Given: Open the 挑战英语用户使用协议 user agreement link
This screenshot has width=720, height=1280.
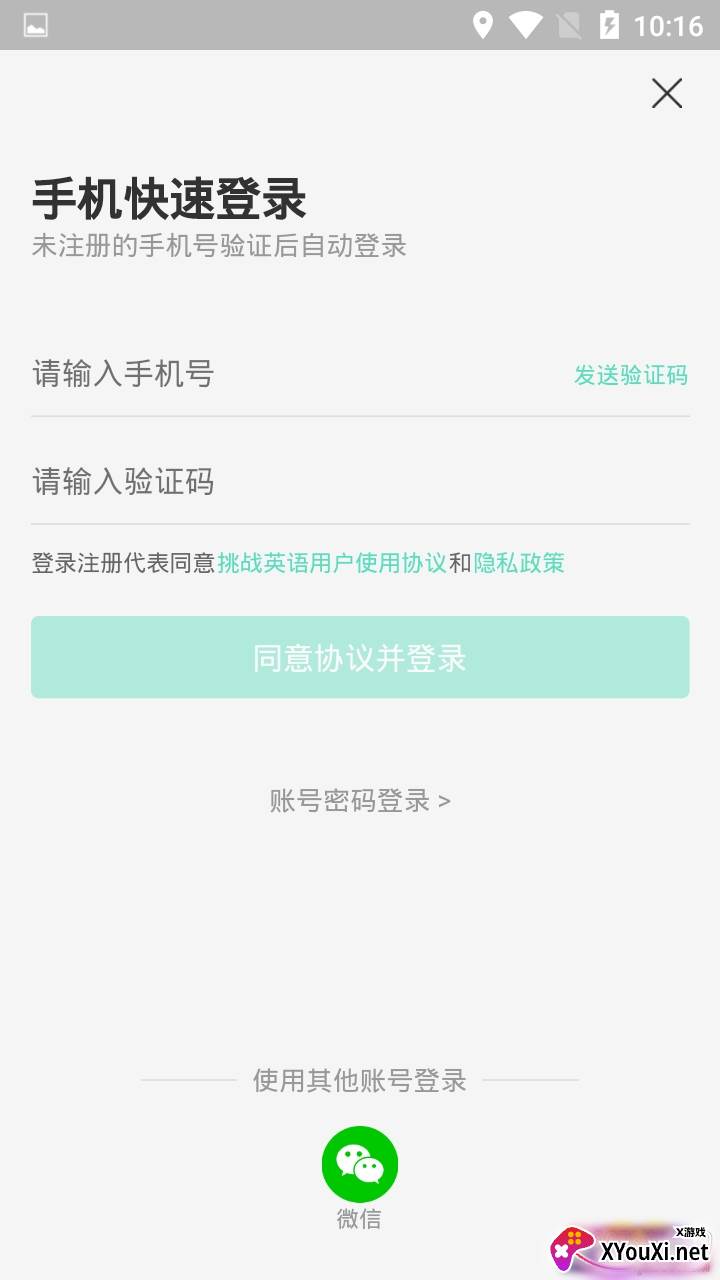Looking at the screenshot, I should (x=332, y=563).
